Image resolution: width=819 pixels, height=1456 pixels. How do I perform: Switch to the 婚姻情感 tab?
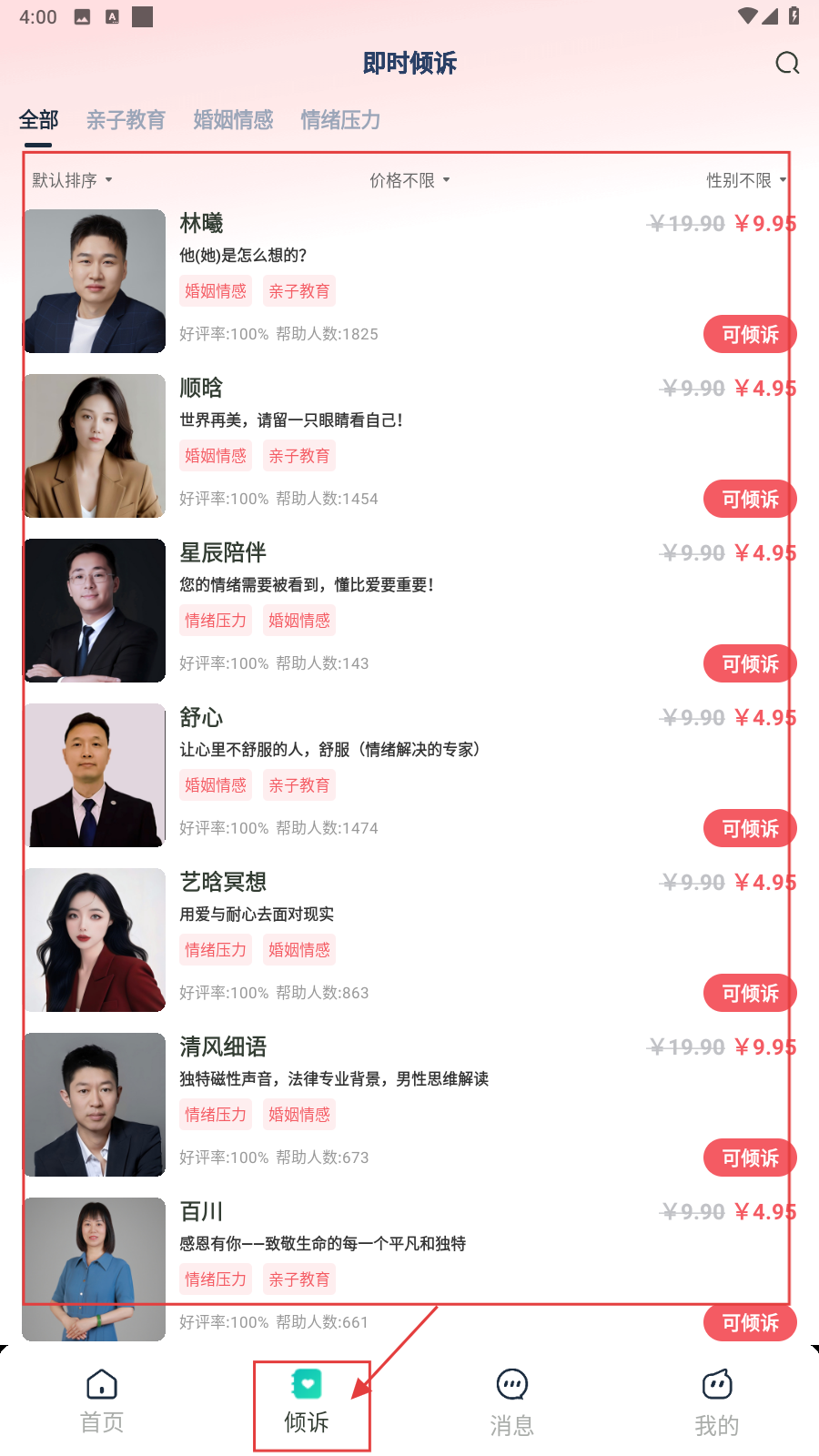(233, 120)
